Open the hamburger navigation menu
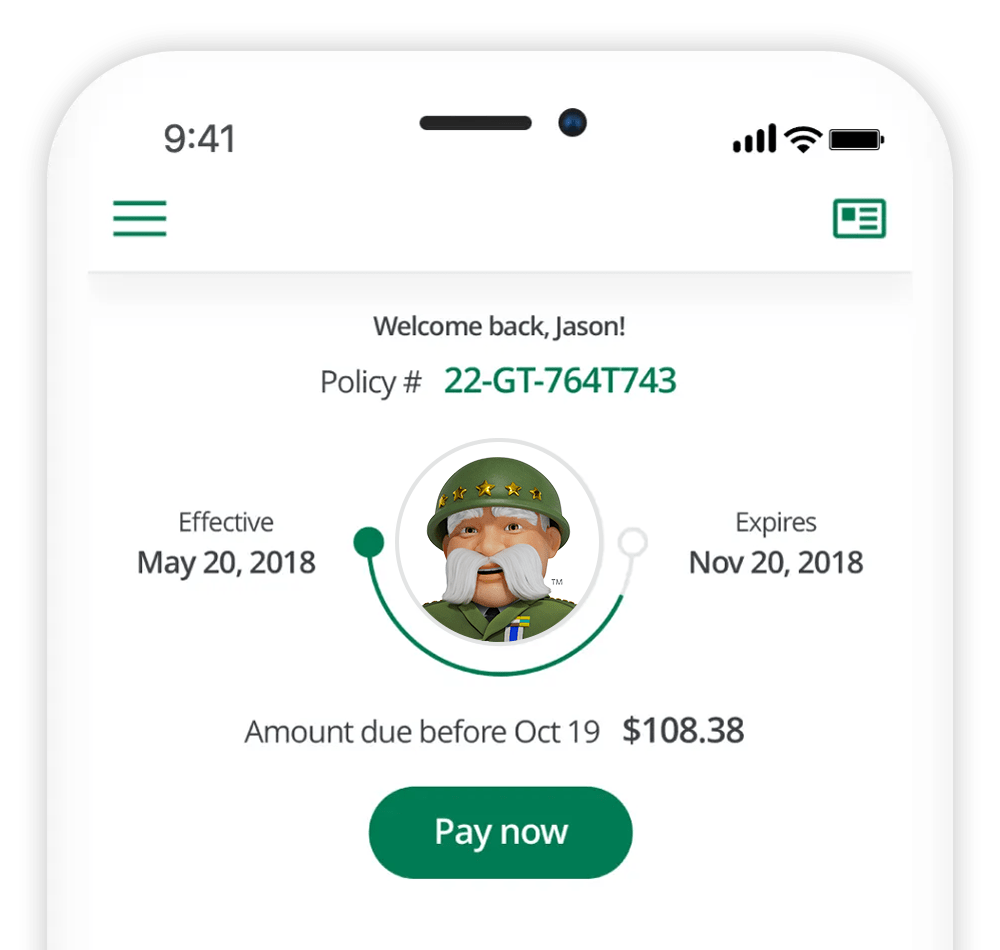 140,218
